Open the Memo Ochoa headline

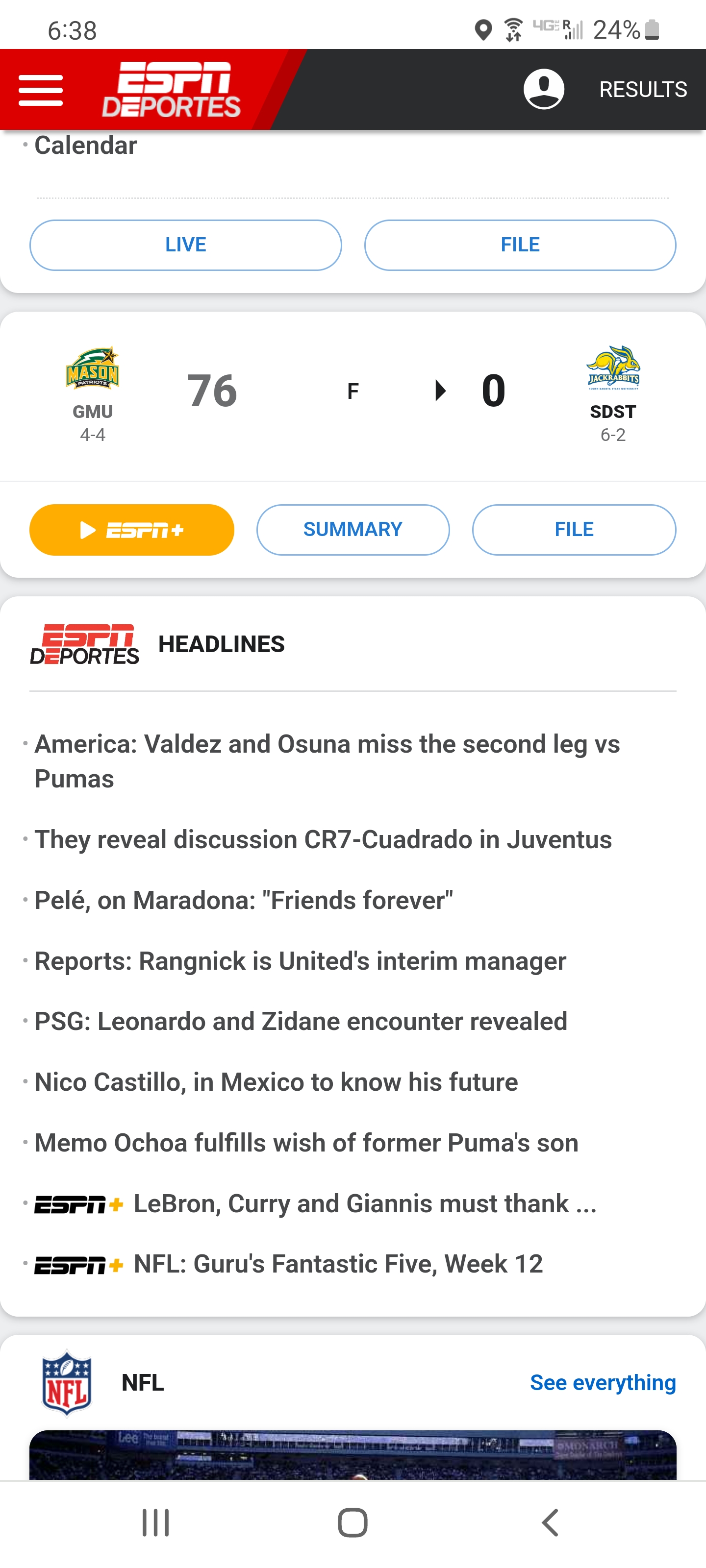[306, 1143]
